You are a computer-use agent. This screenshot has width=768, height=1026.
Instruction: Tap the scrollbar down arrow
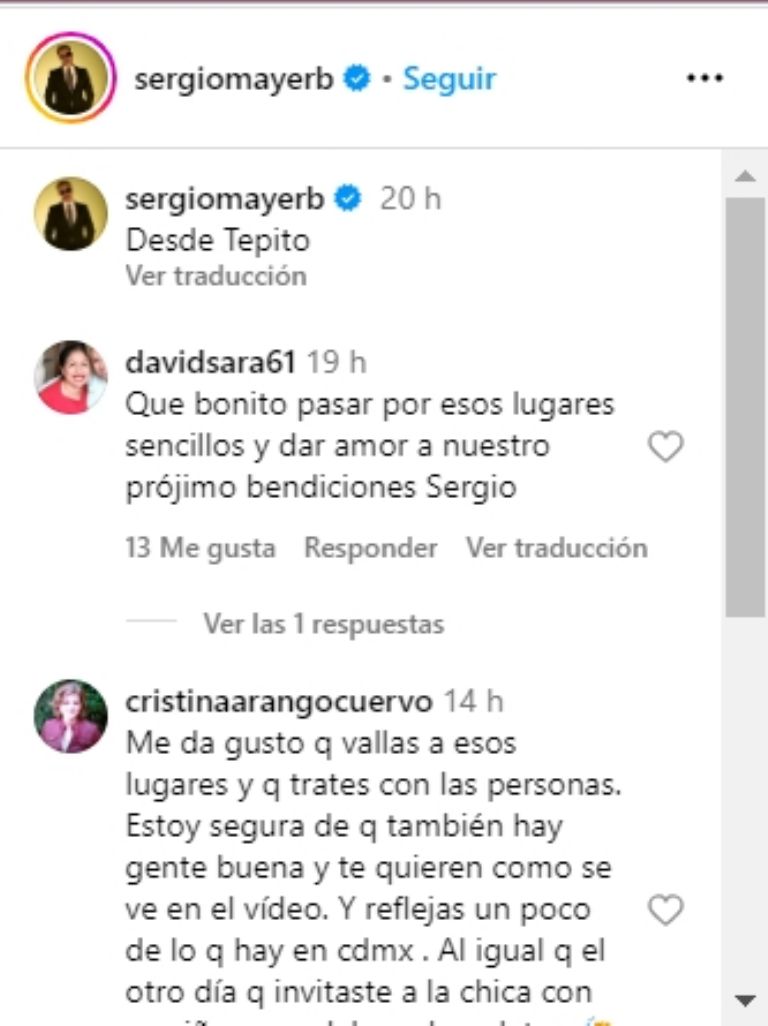coord(745,1000)
